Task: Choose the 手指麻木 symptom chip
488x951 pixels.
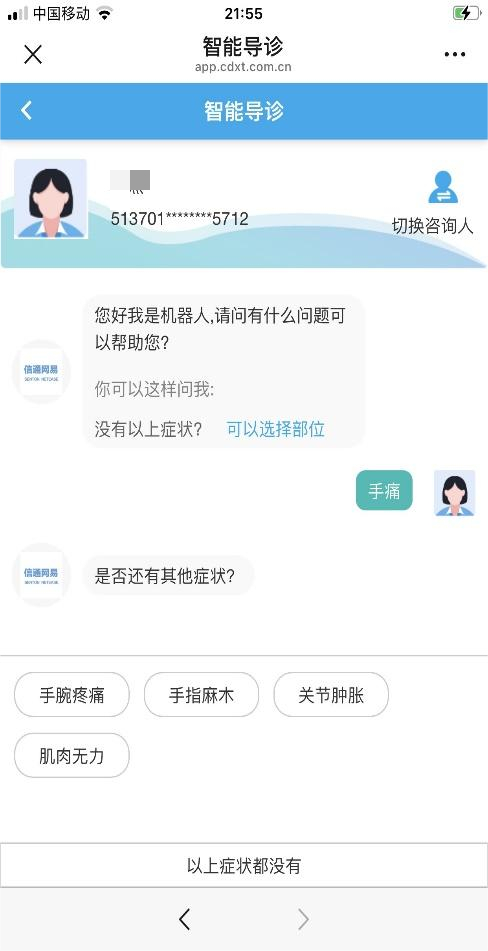Action: tap(201, 695)
